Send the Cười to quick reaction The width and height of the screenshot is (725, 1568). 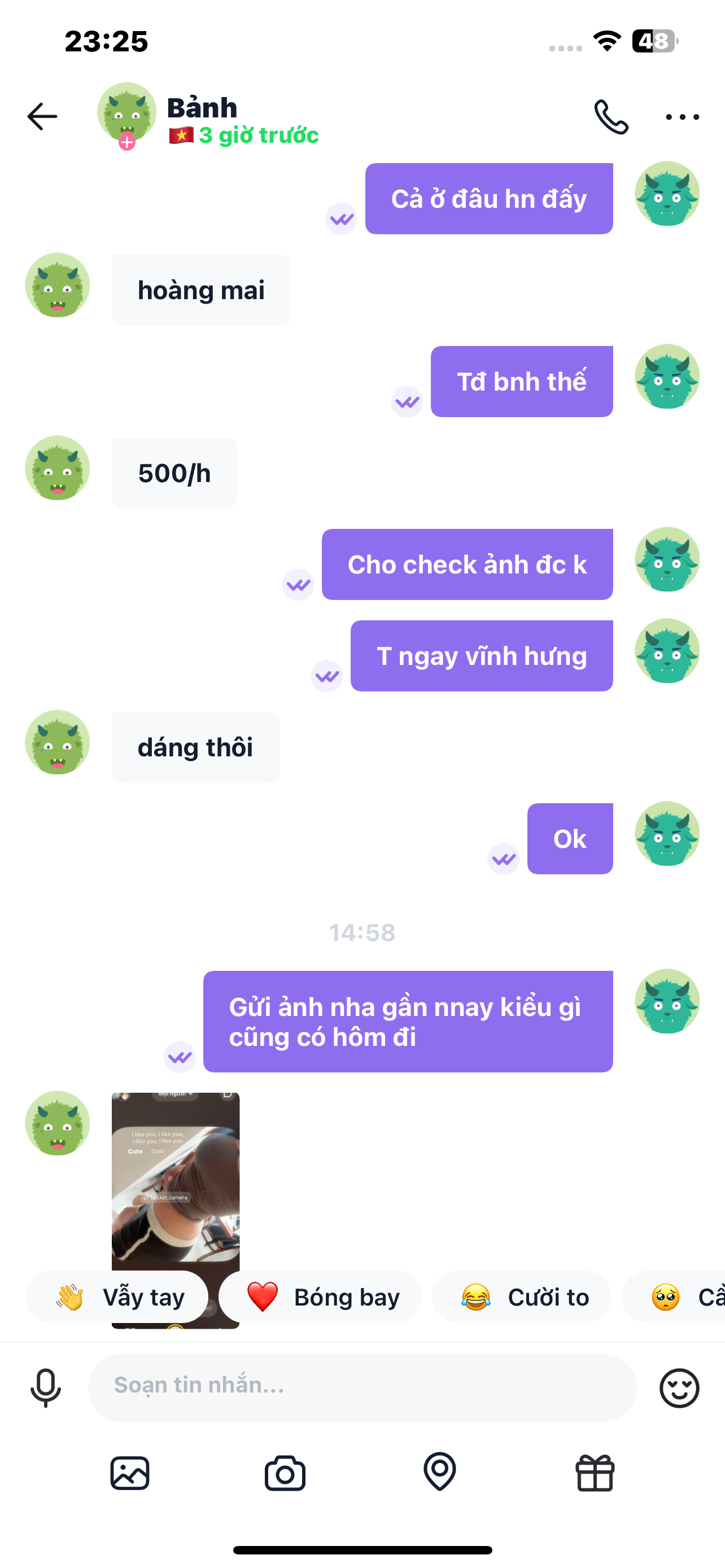coord(522,1297)
